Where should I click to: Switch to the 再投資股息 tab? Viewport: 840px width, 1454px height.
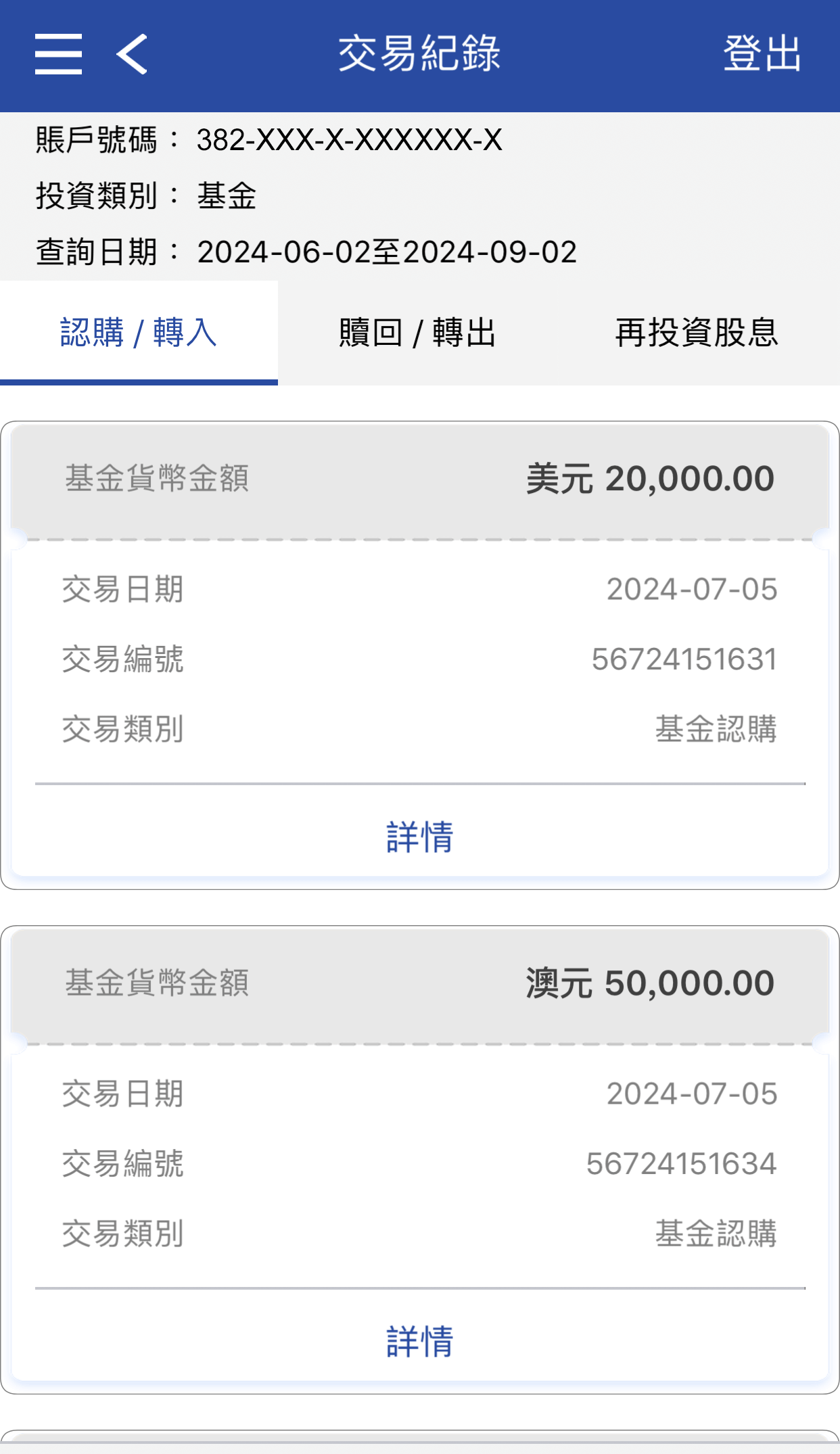point(697,333)
